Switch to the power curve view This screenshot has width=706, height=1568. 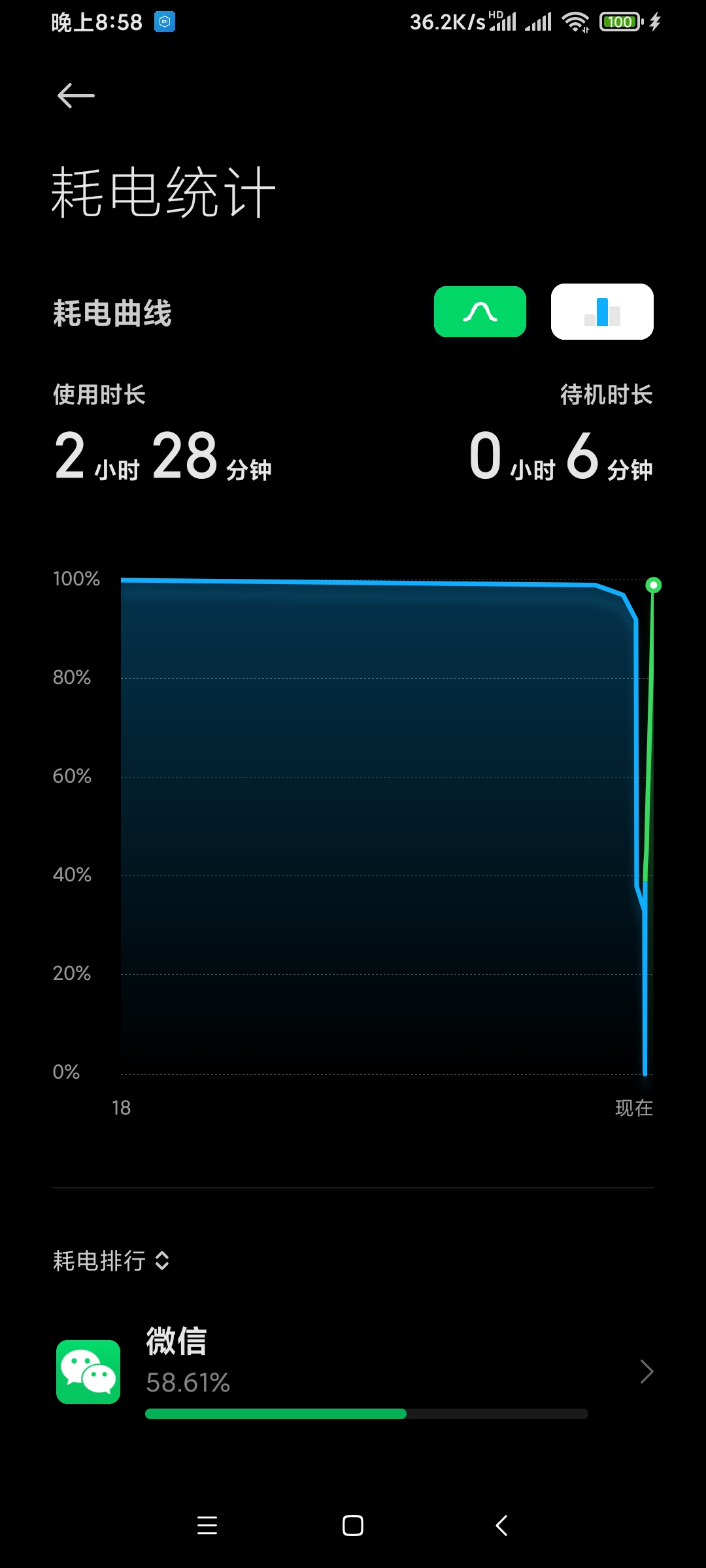tap(480, 312)
